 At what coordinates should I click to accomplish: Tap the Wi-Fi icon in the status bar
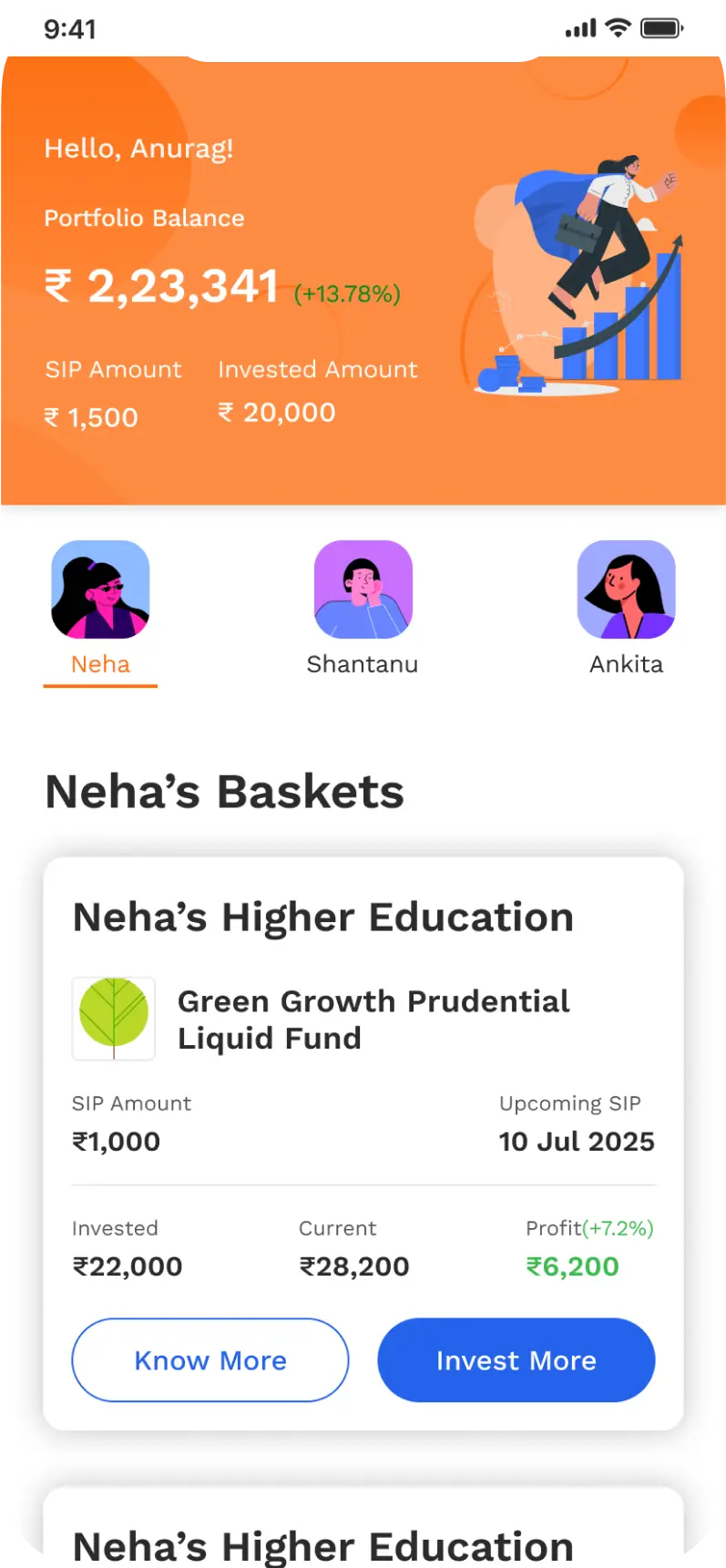618,28
